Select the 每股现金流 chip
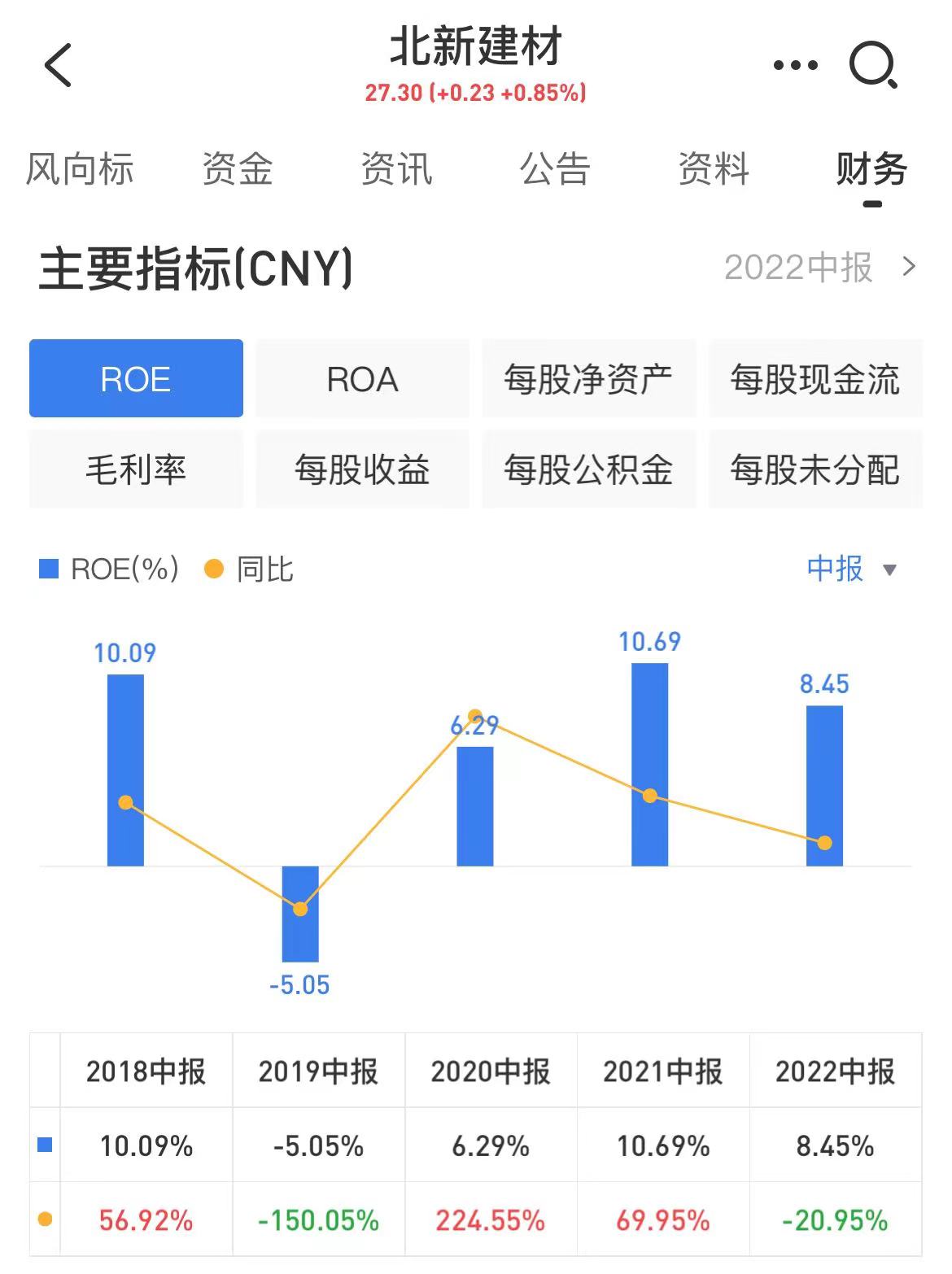 [814, 378]
